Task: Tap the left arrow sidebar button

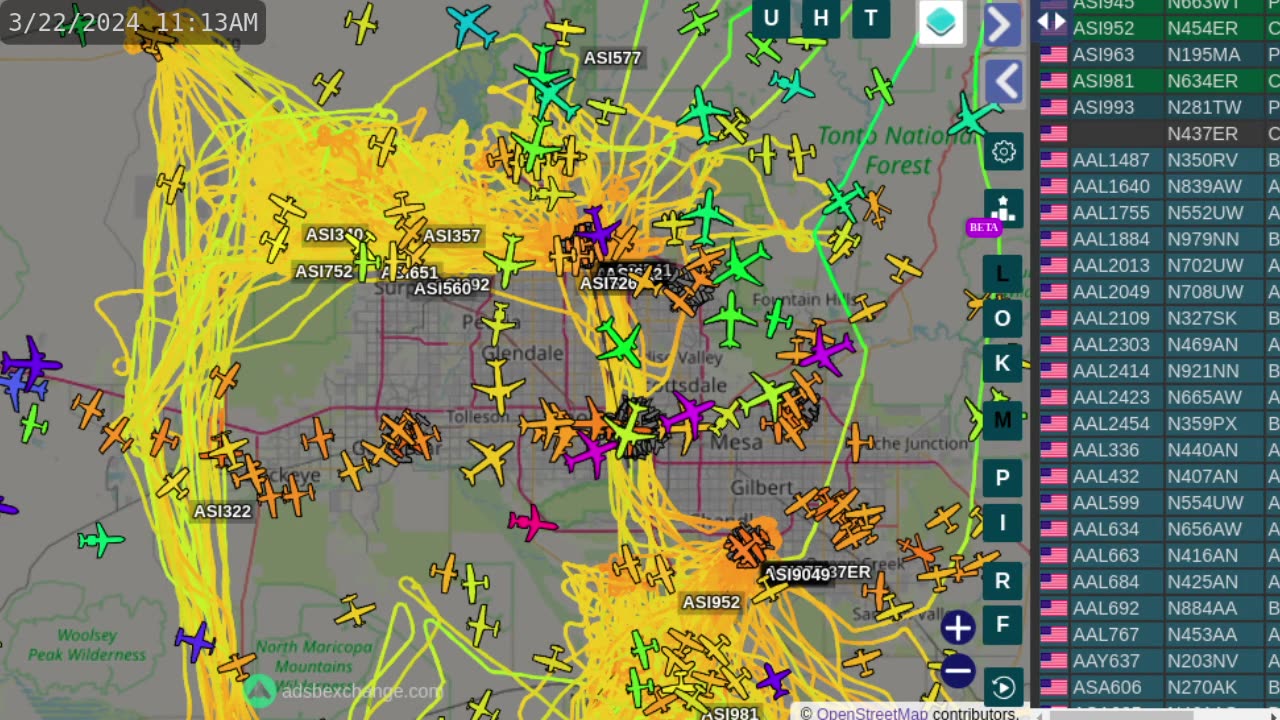Action: 1003,81
